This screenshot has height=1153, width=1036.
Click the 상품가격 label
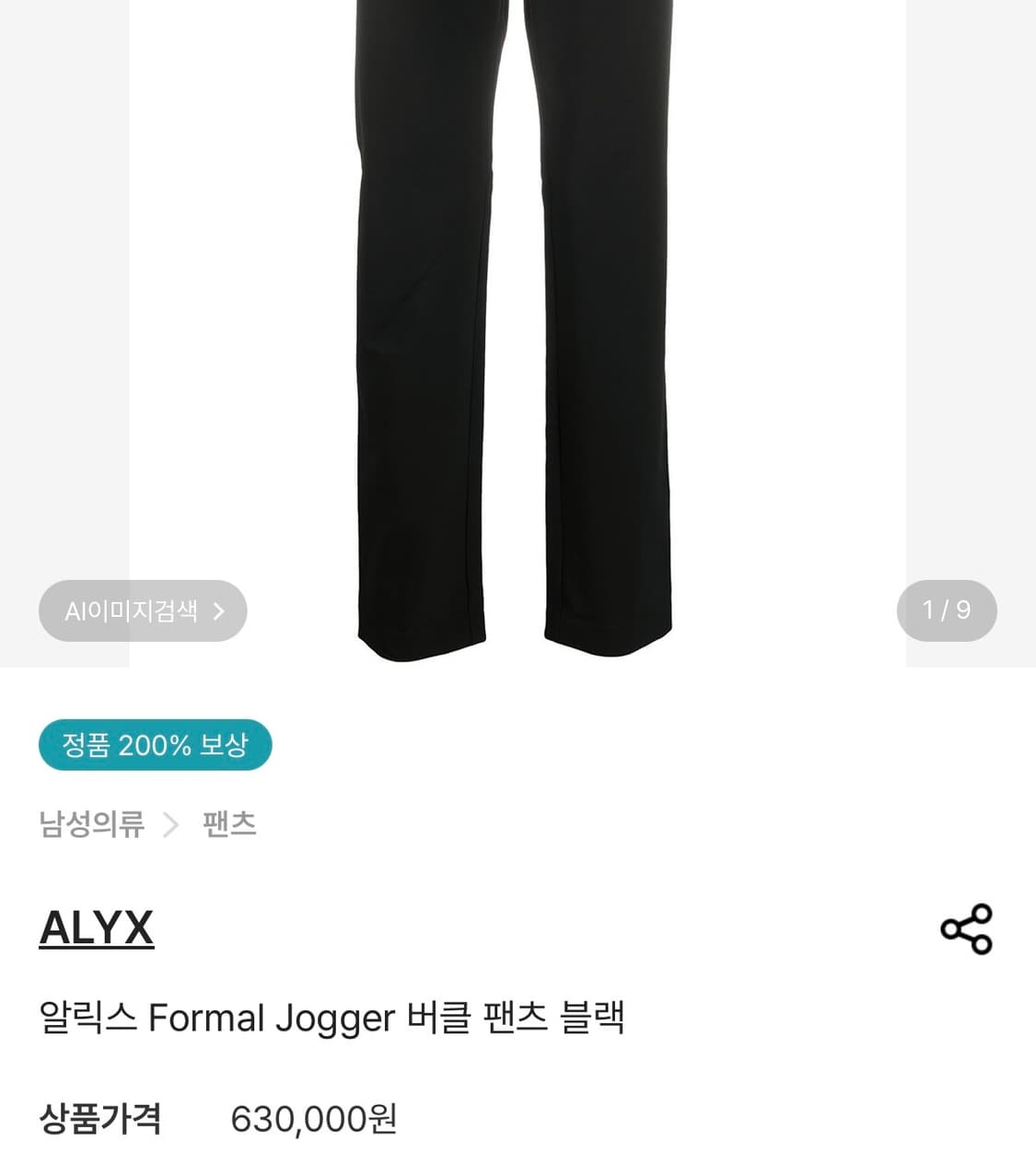coord(103,1122)
